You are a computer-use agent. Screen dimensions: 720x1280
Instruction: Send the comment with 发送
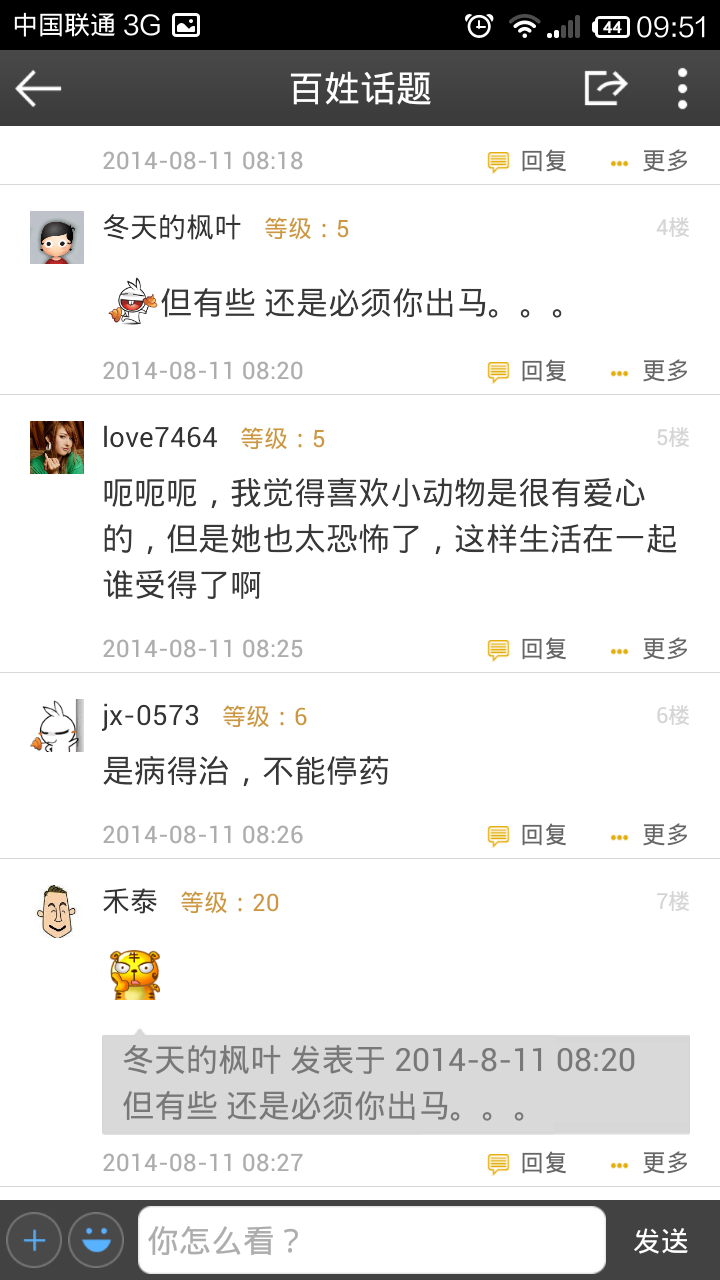coord(661,1241)
